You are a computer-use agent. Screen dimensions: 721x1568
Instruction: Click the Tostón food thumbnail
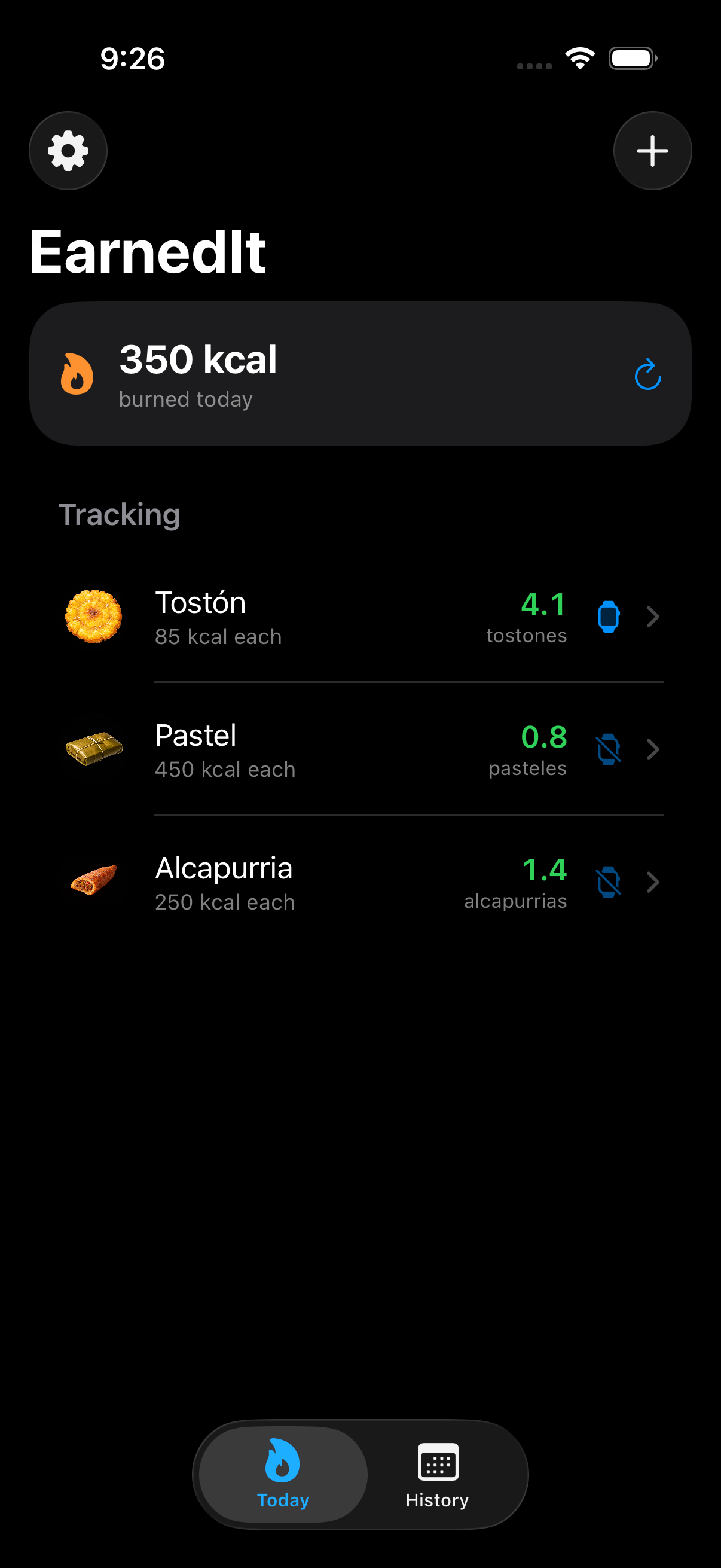(93, 617)
